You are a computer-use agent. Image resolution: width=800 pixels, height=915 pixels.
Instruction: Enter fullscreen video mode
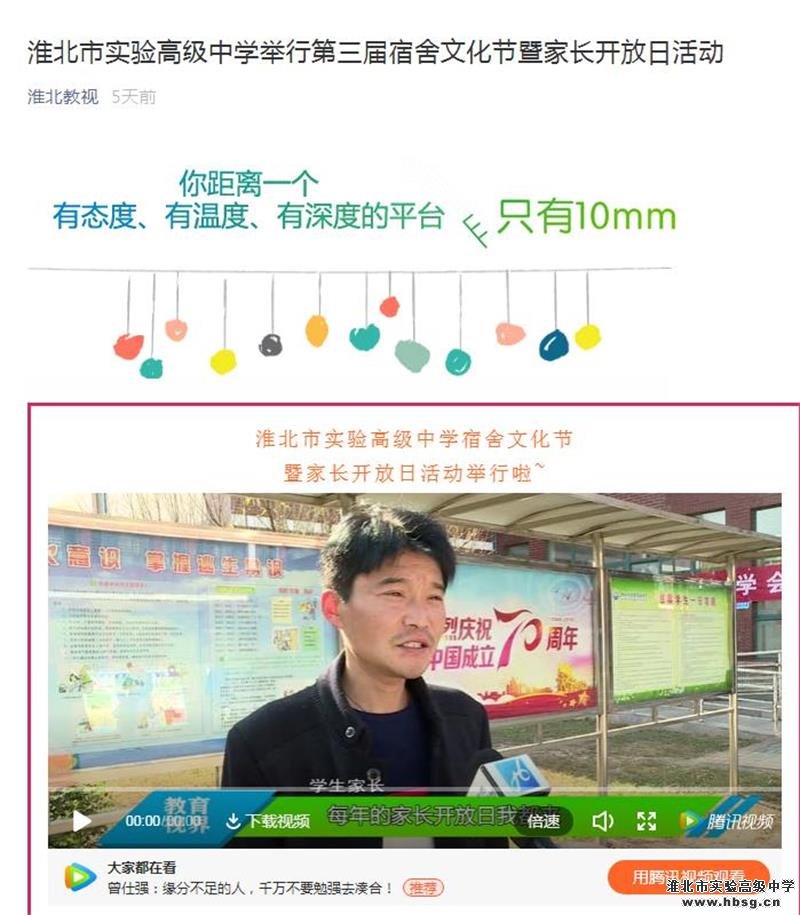[647, 821]
